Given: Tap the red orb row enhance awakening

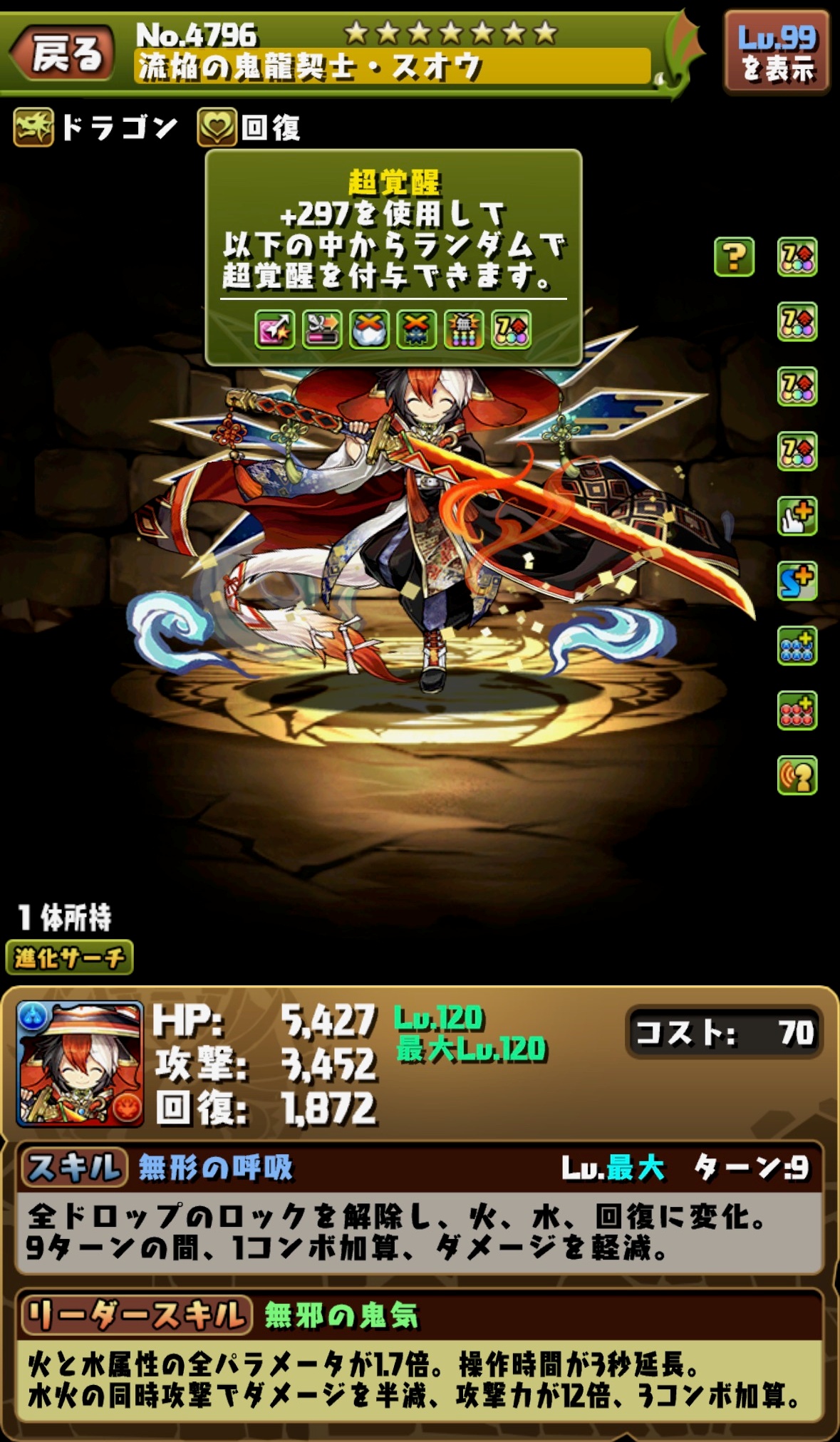Looking at the screenshot, I should (797, 711).
